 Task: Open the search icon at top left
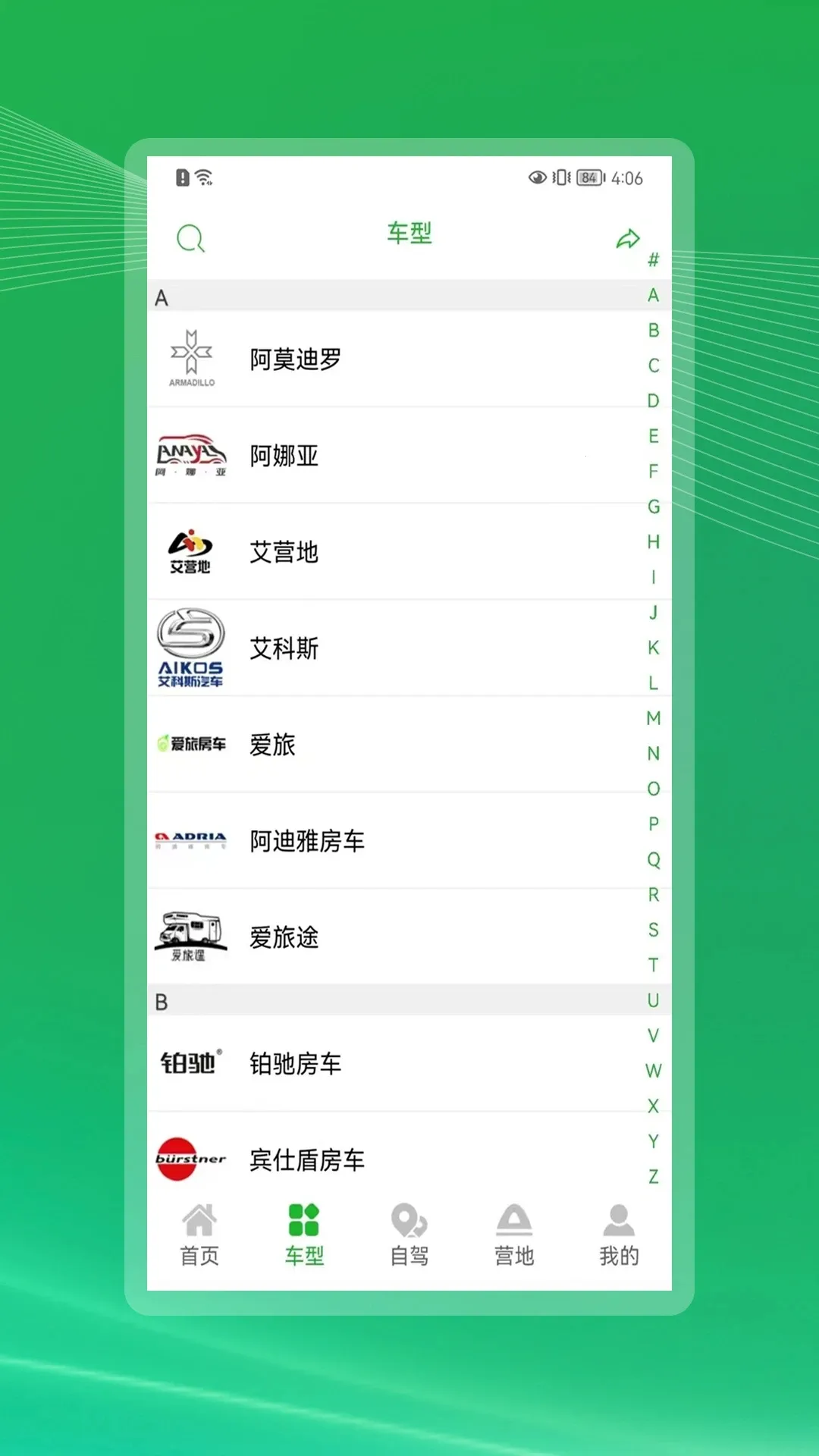click(x=190, y=237)
